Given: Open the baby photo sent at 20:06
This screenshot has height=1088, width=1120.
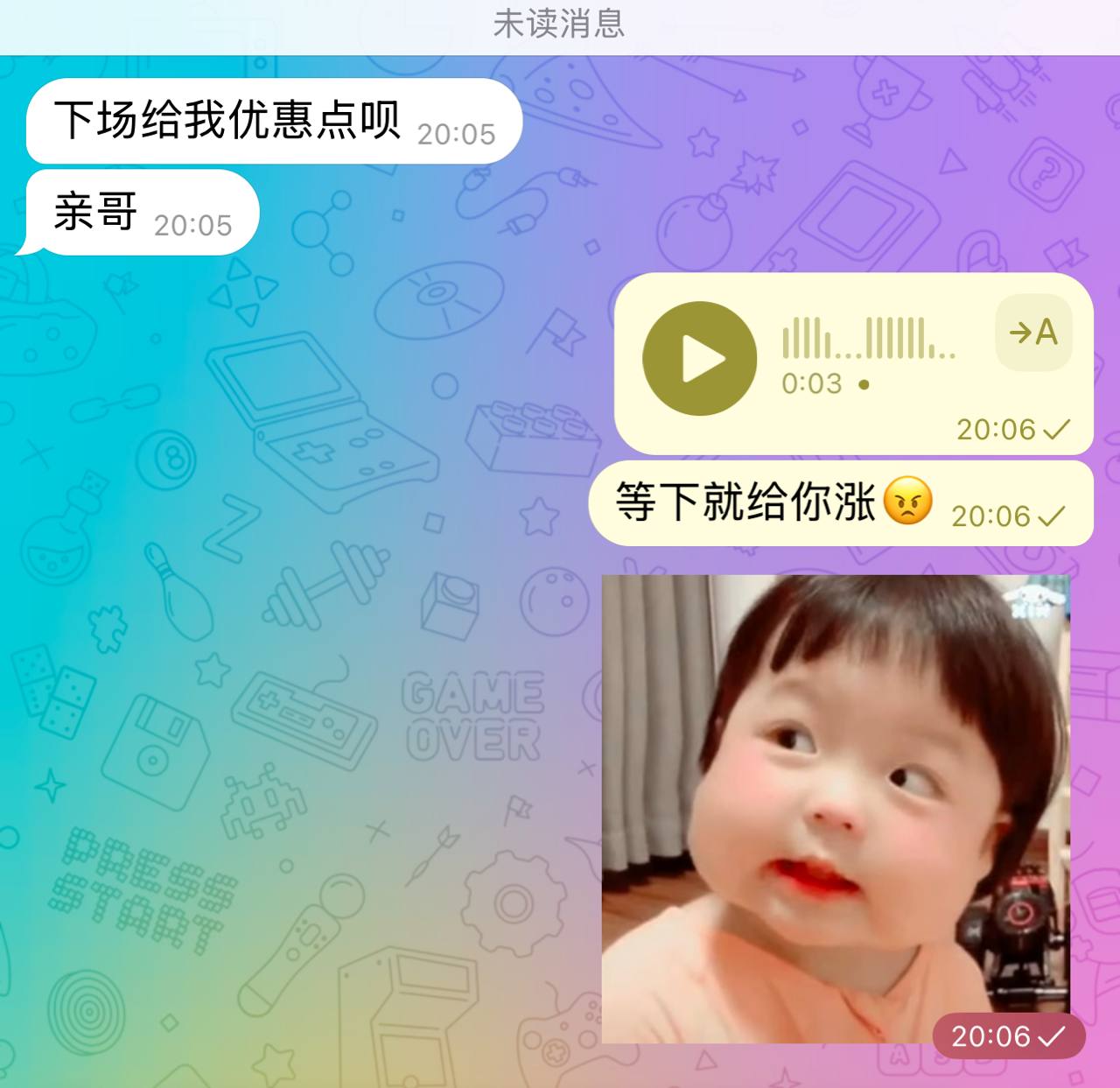Looking at the screenshot, I should coord(836,807).
